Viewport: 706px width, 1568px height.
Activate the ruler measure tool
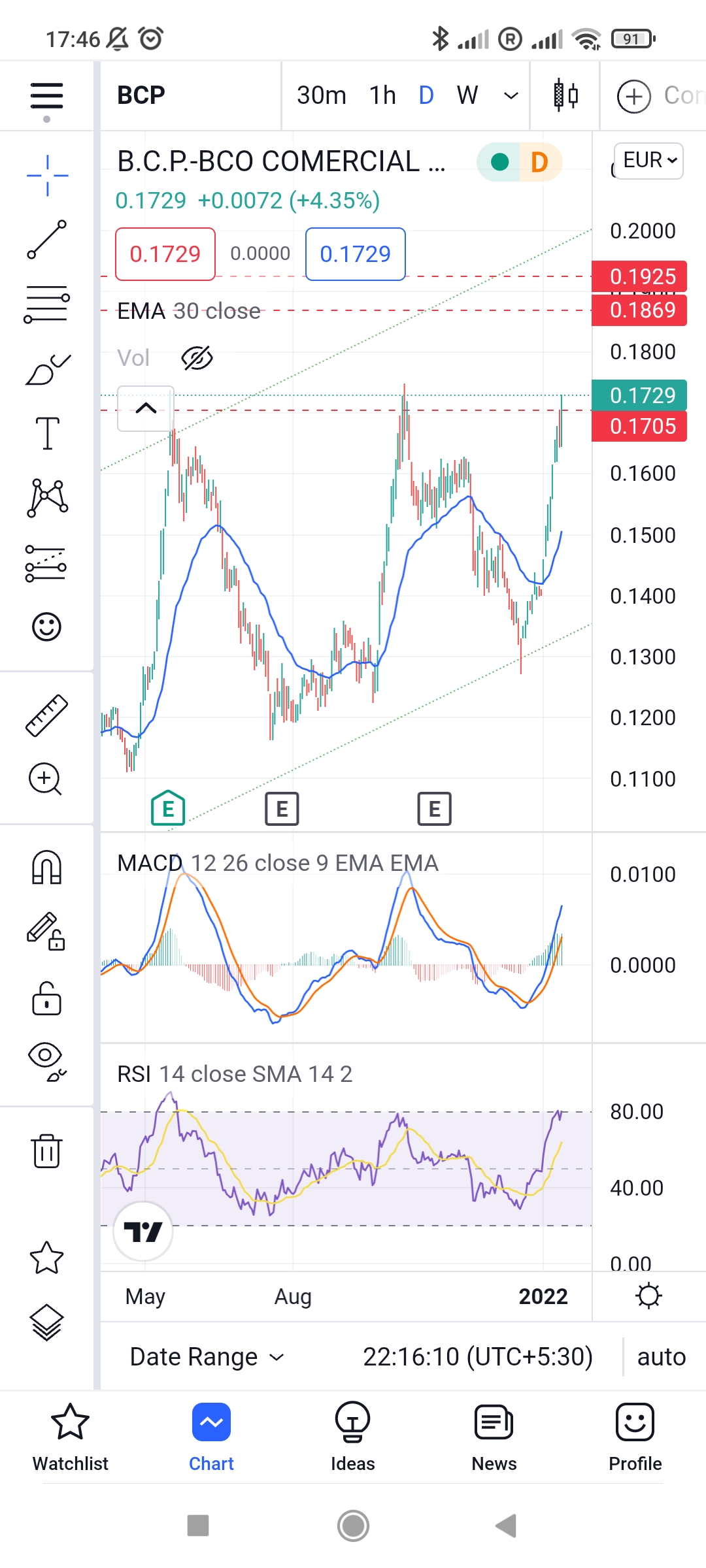(x=46, y=716)
